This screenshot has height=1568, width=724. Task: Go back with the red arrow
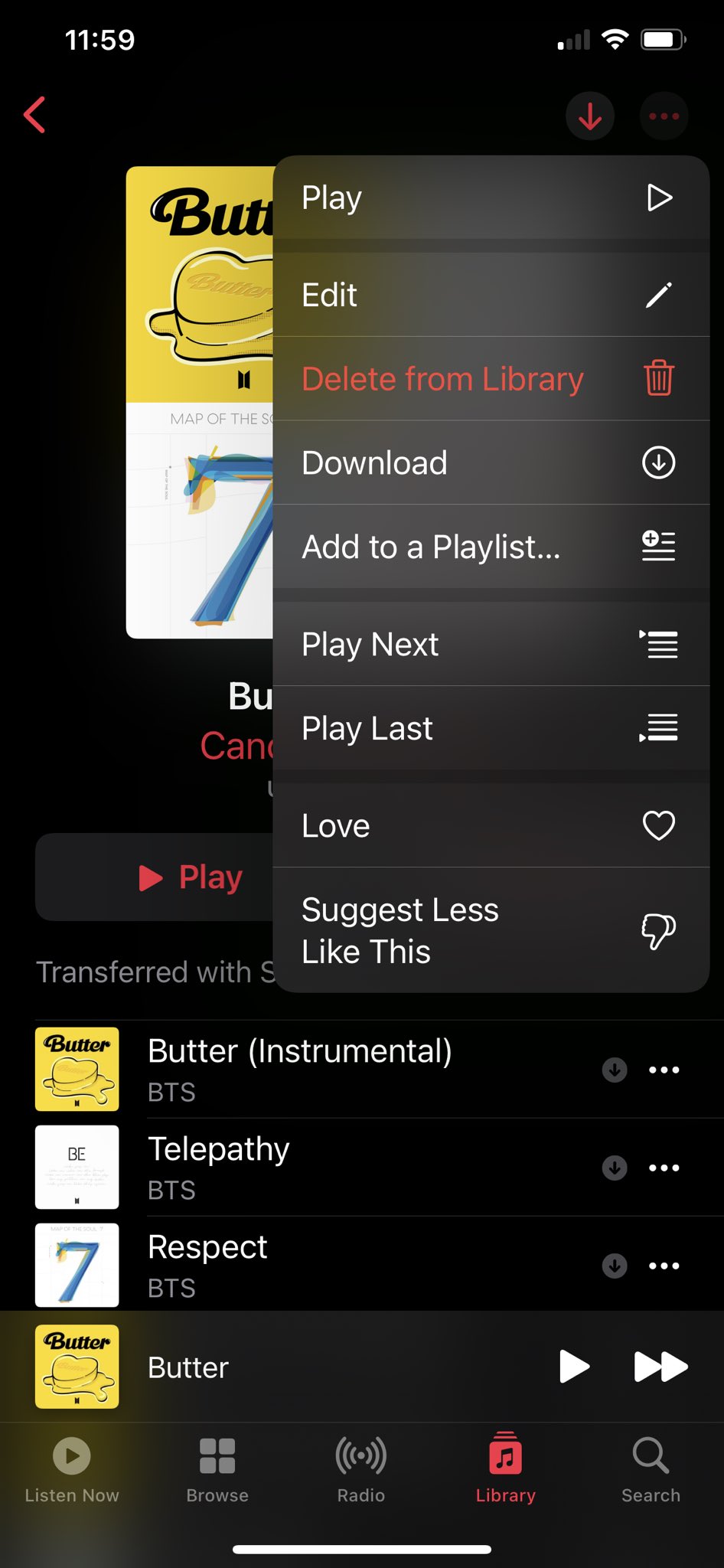[x=35, y=115]
